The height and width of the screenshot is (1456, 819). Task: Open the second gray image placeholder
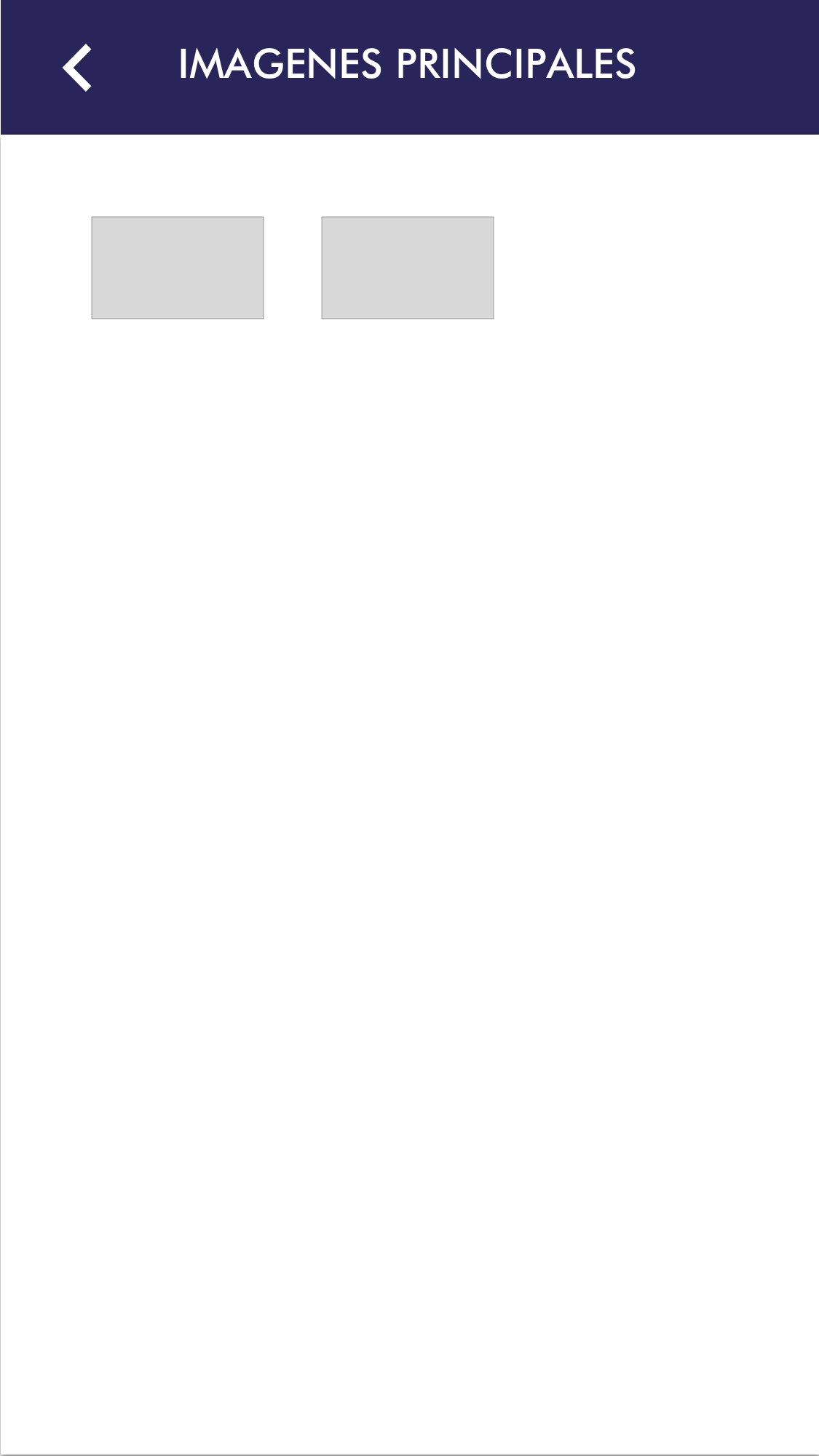pyautogui.click(x=407, y=267)
